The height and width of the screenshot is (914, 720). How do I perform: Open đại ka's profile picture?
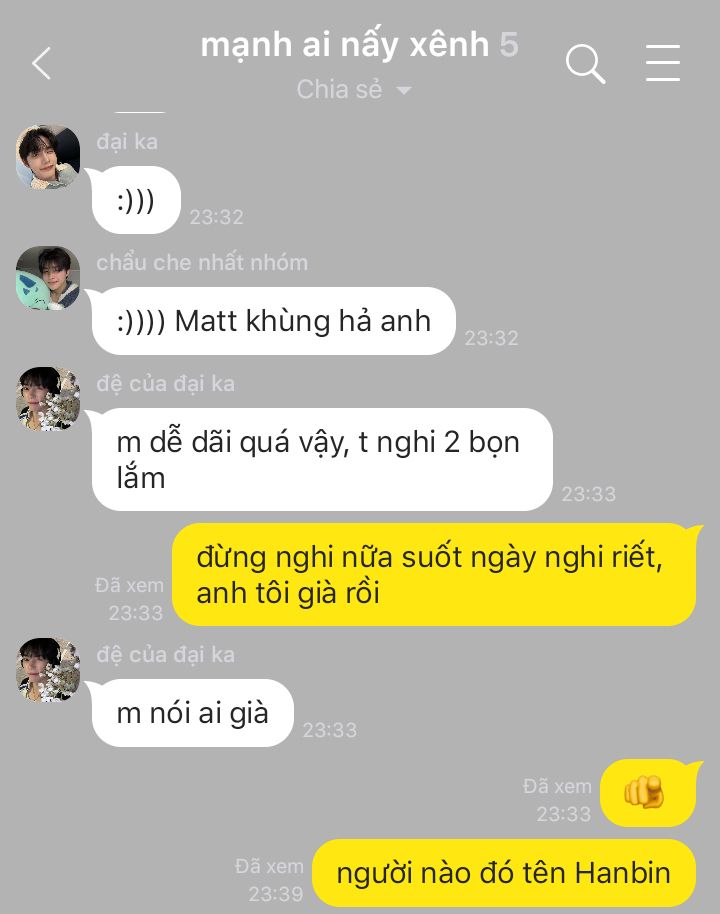tap(48, 157)
